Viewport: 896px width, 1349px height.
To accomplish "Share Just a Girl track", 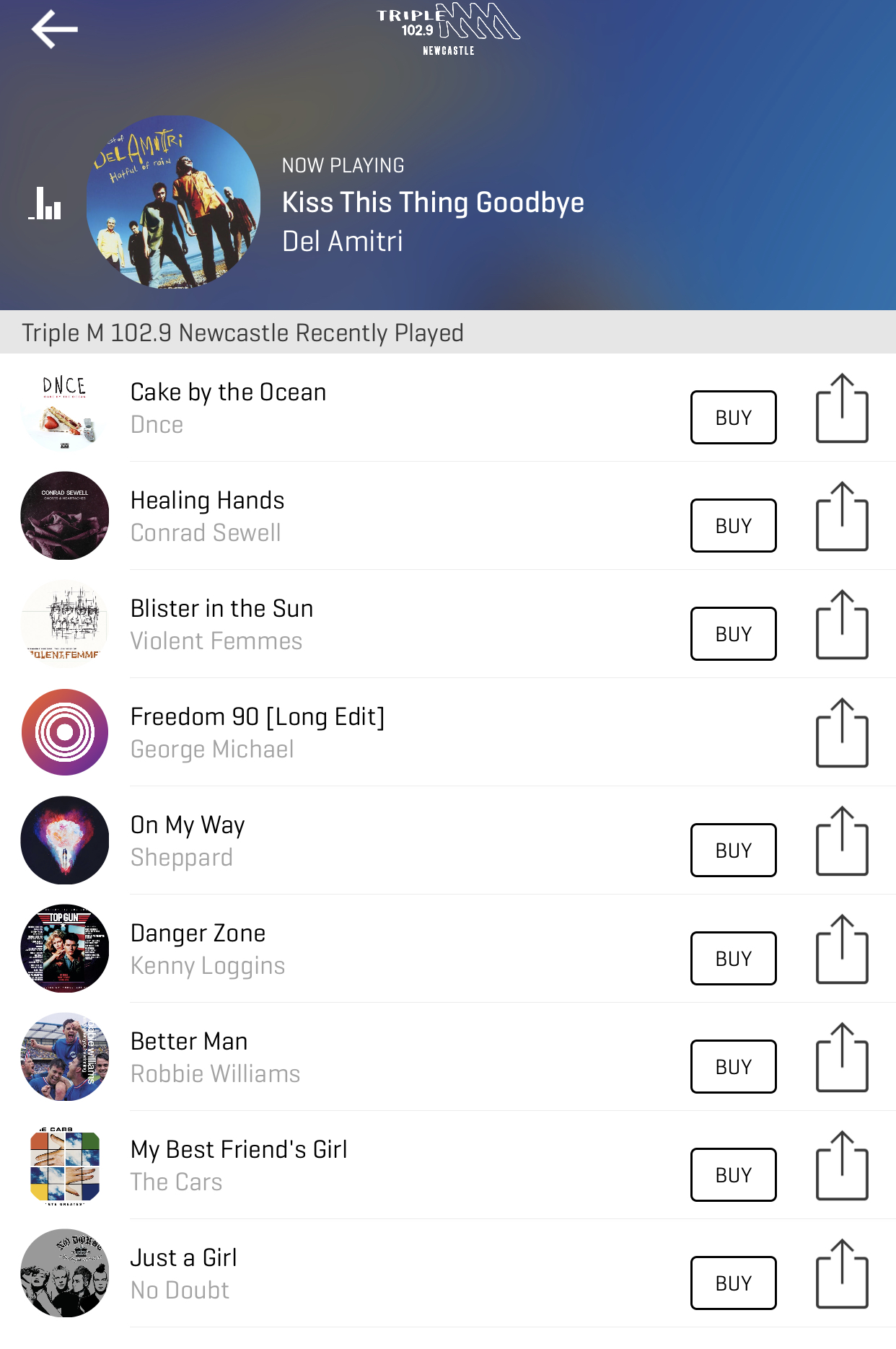I will tap(841, 1275).
